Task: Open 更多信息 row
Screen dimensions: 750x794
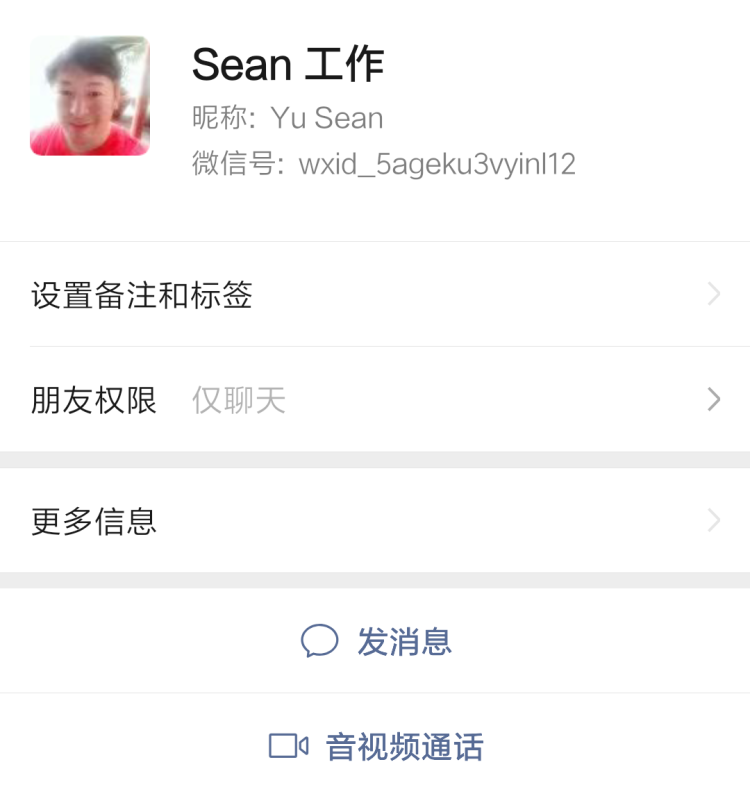Action: click(x=375, y=521)
